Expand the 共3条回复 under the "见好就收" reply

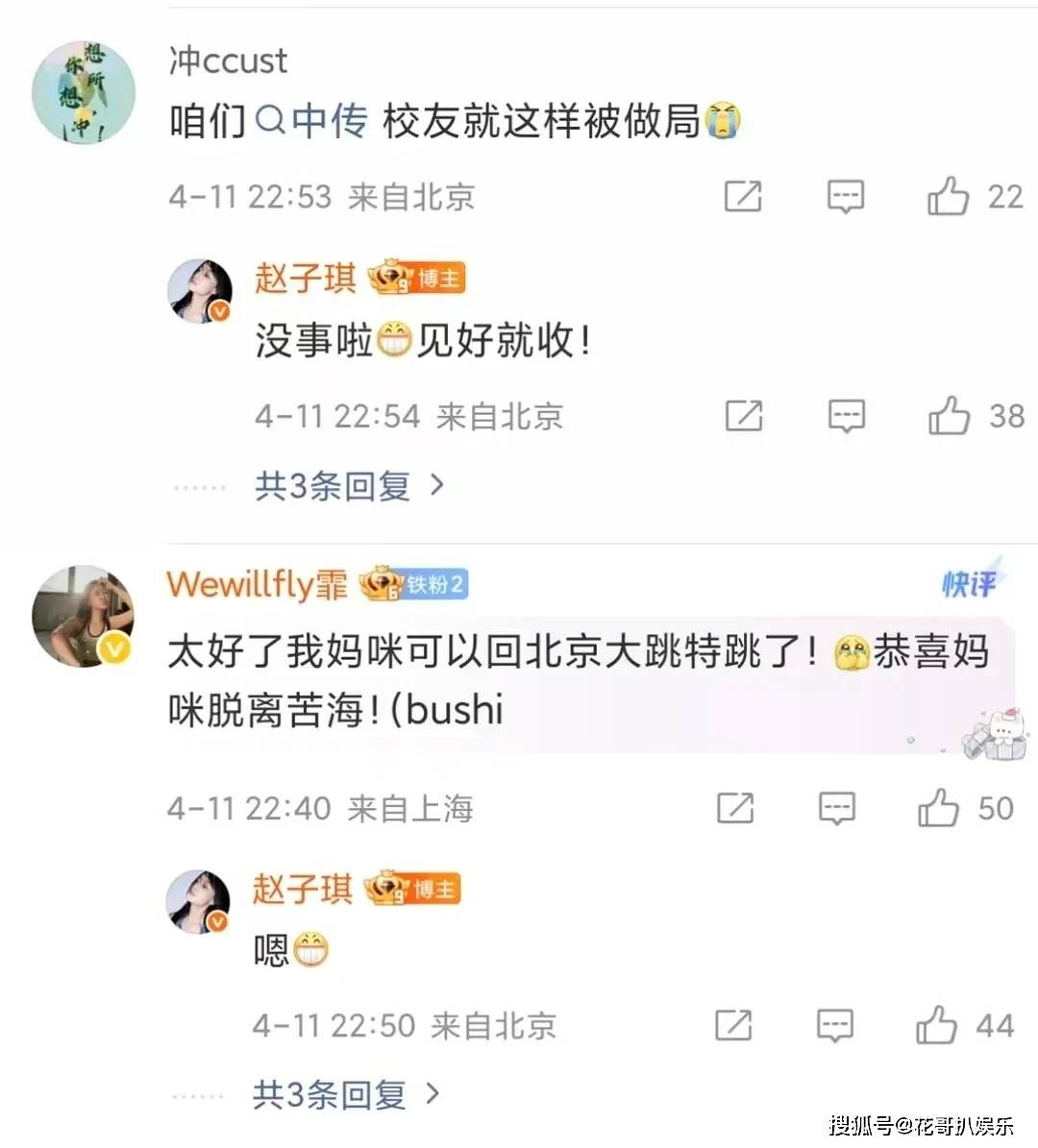[348, 485]
